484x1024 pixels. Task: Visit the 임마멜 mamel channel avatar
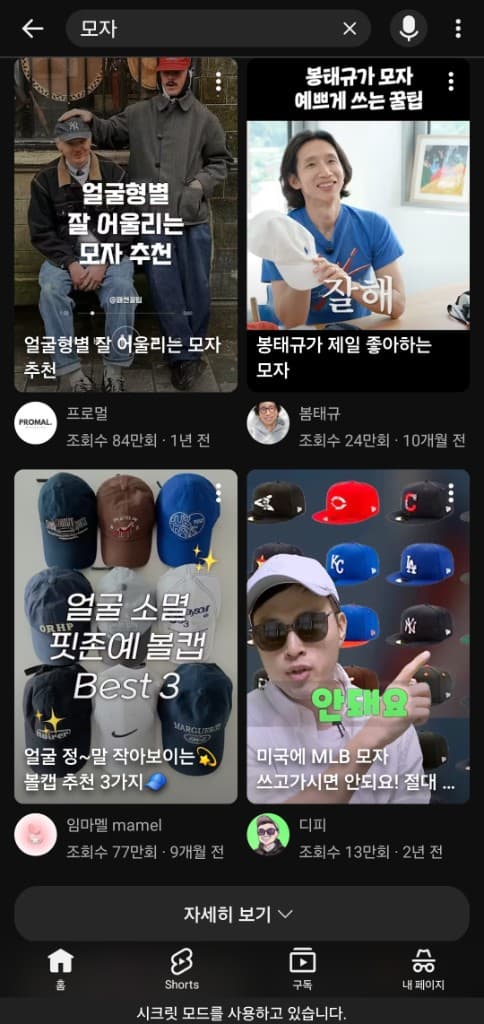point(35,835)
